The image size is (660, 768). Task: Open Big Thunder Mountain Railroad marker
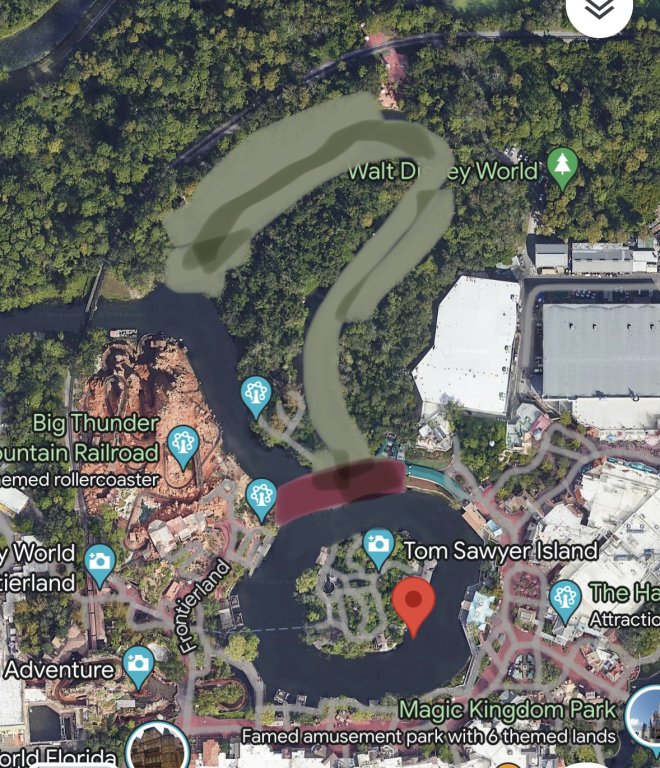[183, 444]
